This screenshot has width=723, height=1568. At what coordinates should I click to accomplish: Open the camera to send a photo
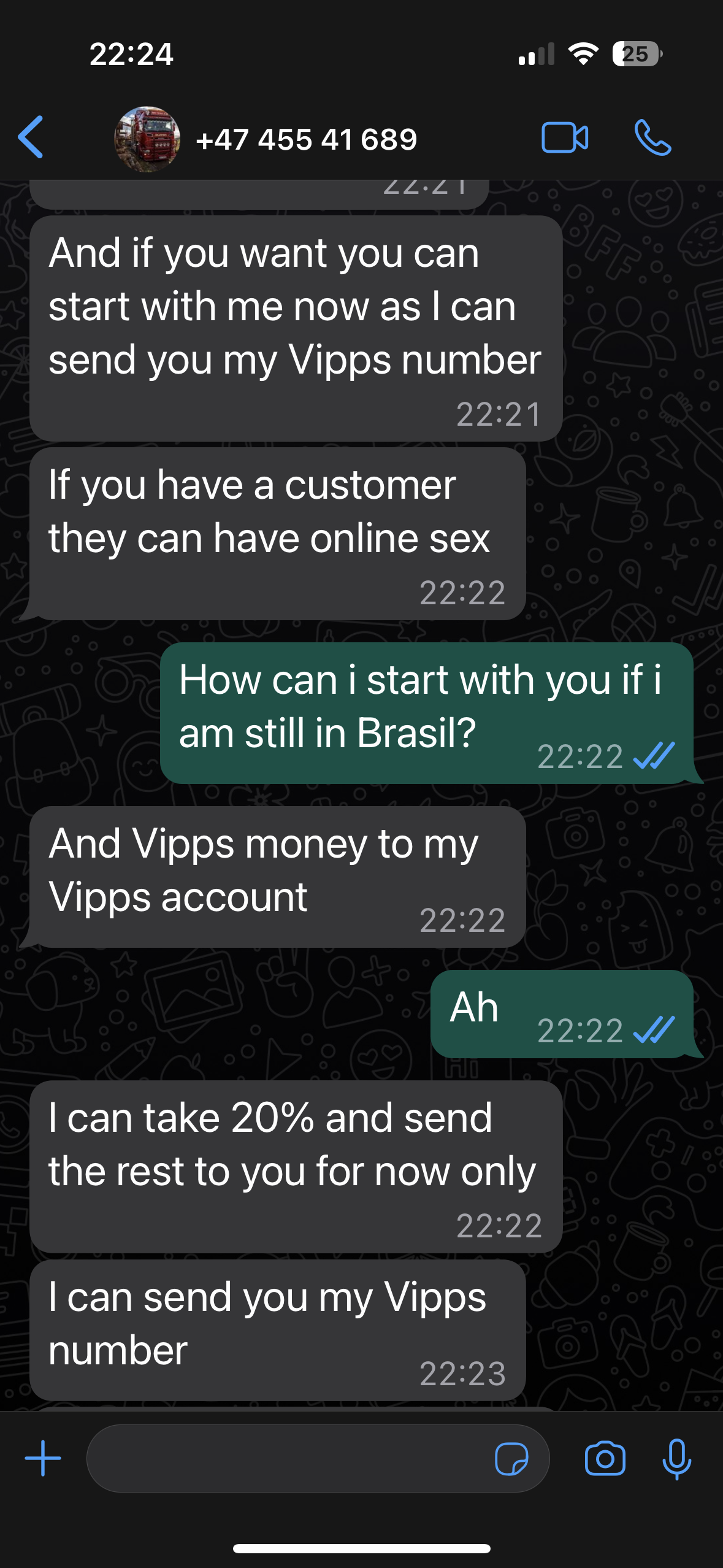[605, 1458]
